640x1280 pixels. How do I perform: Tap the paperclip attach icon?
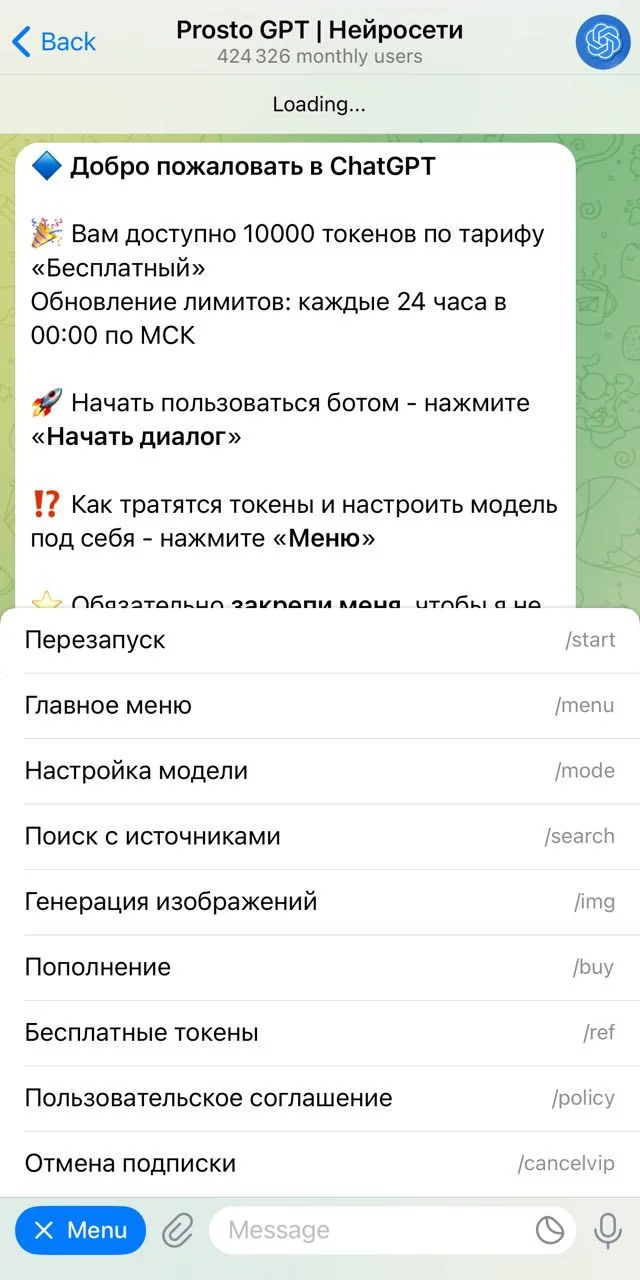(x=178, y=1230)
